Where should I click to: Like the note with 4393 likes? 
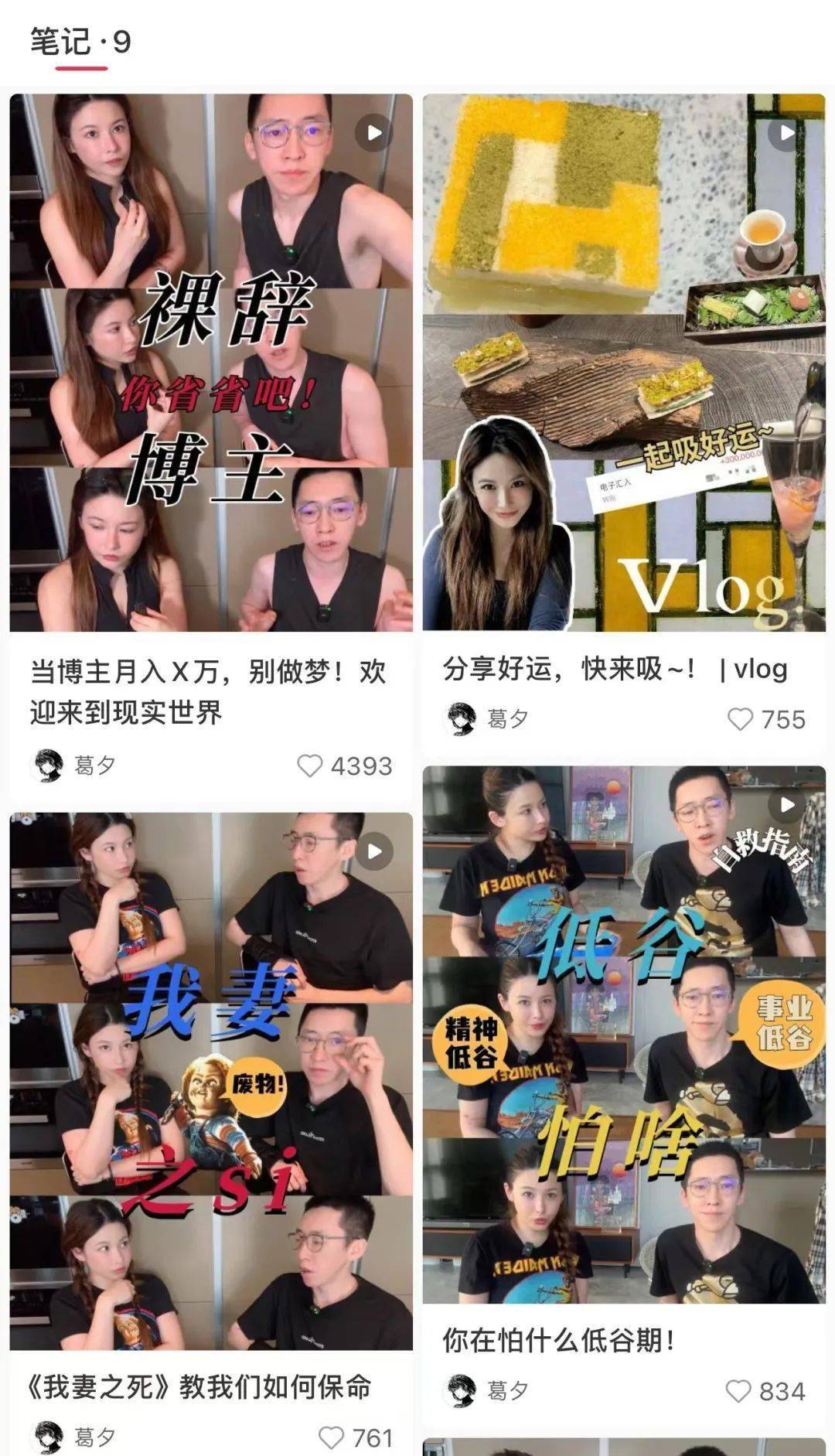(x=310, y=766)
